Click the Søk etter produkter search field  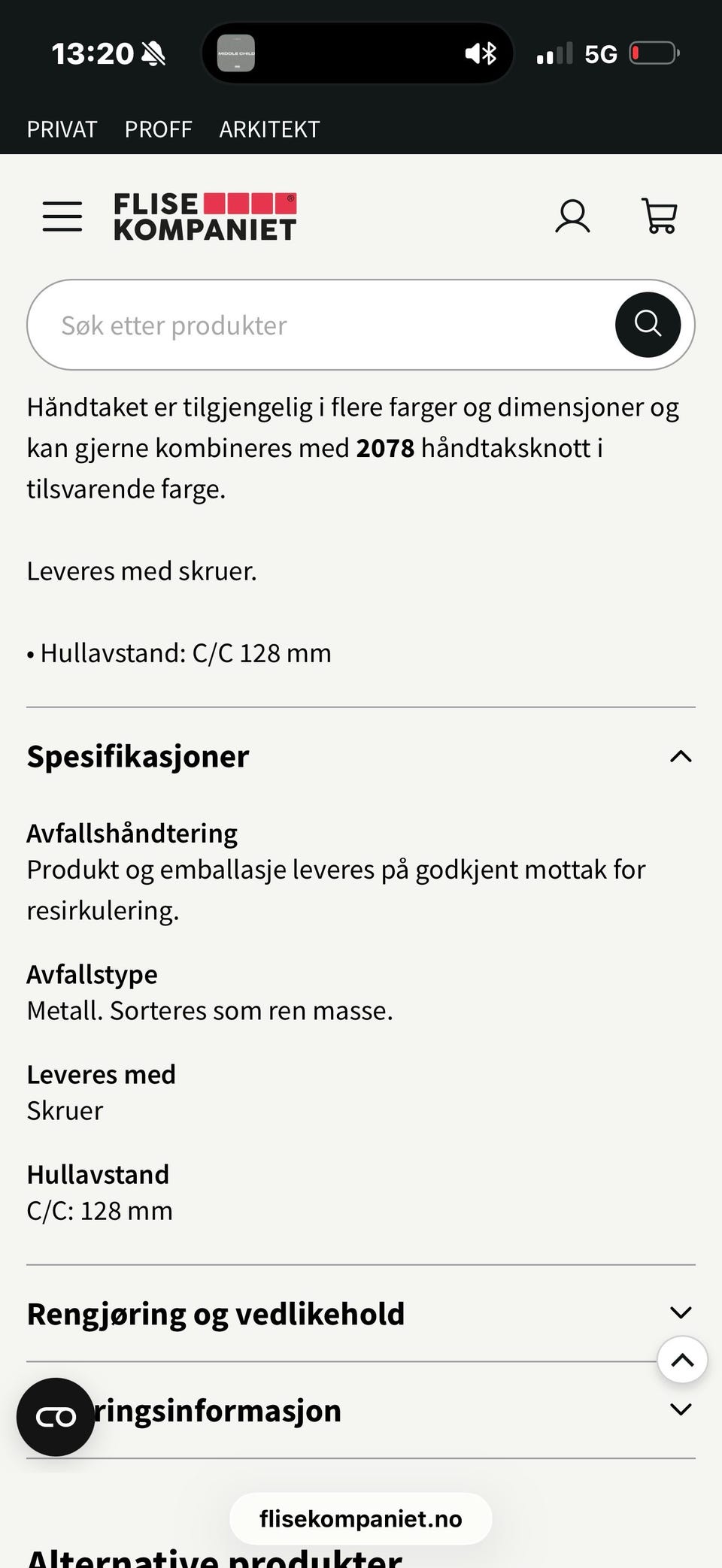(x=301, y=324)
